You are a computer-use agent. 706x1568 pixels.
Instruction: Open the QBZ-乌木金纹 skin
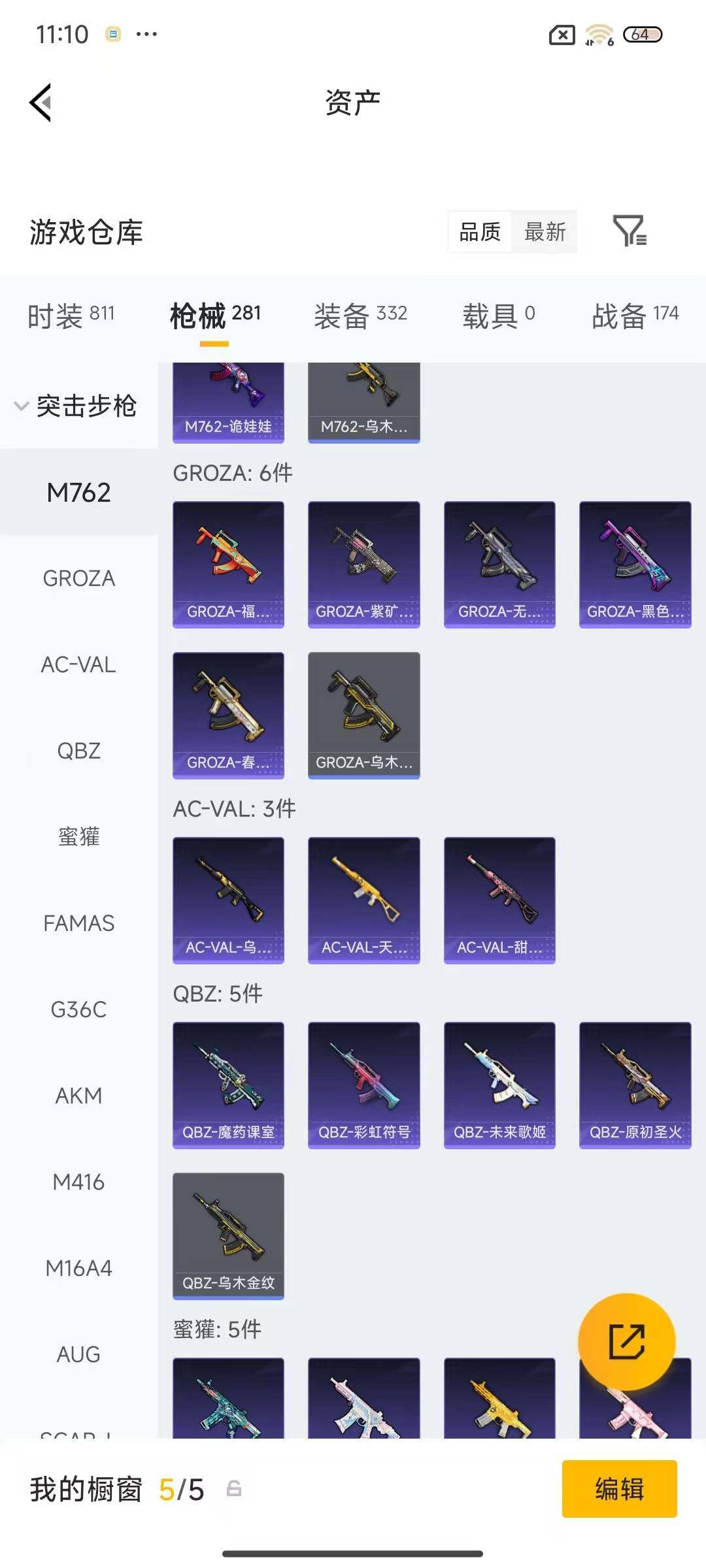tap(228, 1235)
